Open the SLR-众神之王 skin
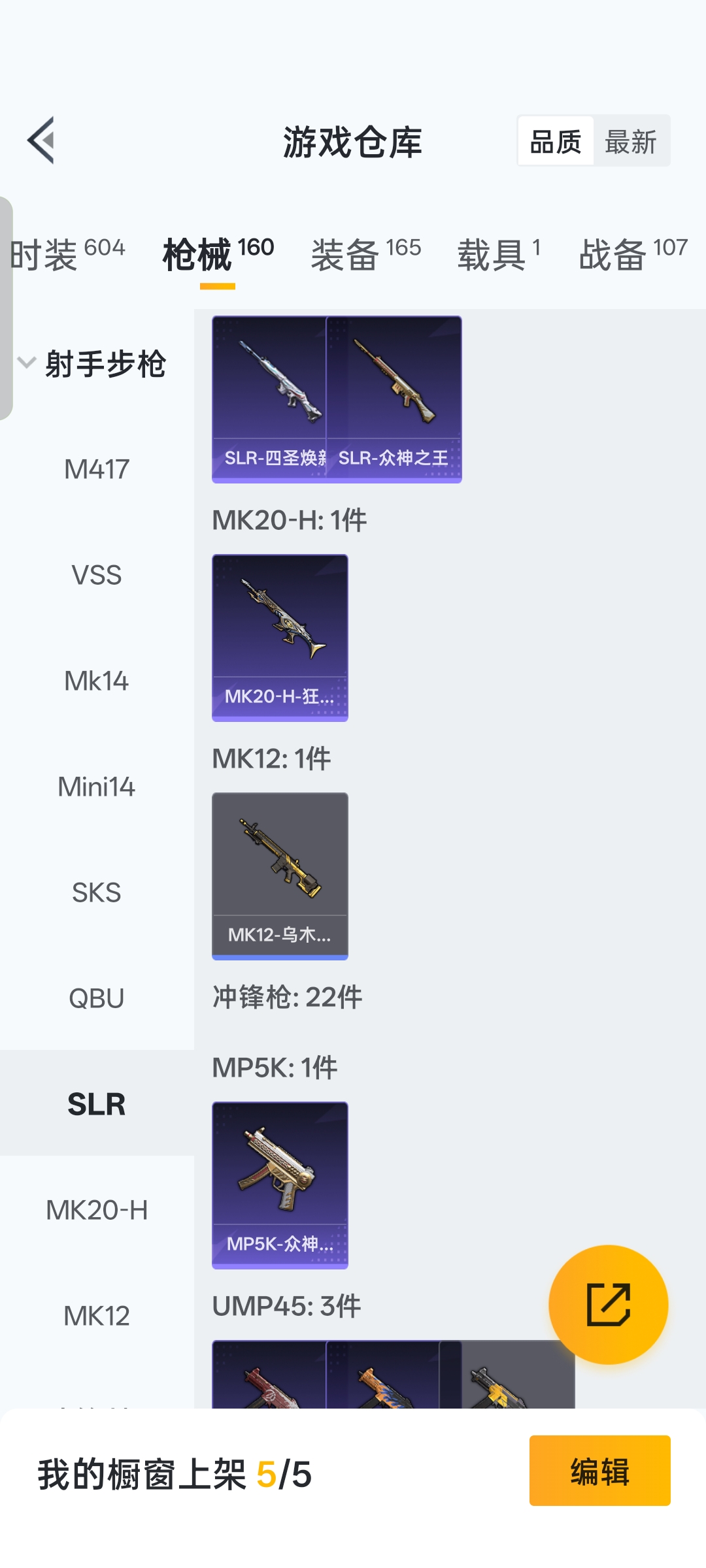 [394, 399]
